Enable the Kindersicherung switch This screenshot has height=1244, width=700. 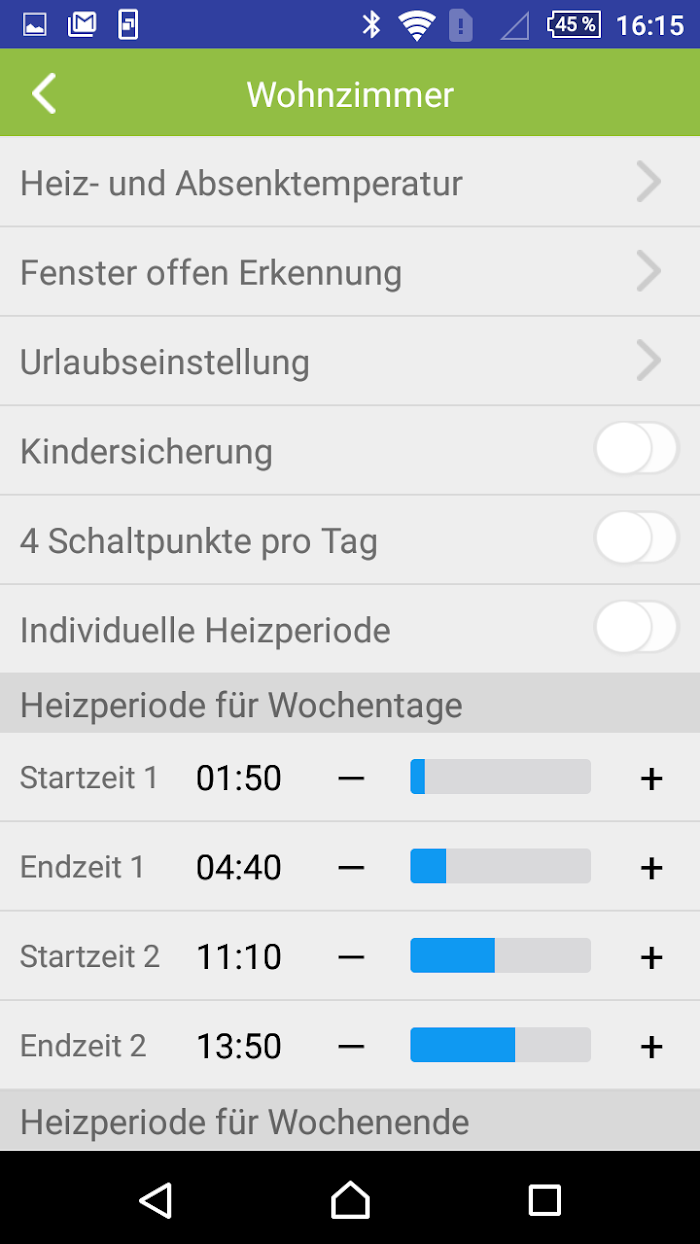(x=637, y=449)
